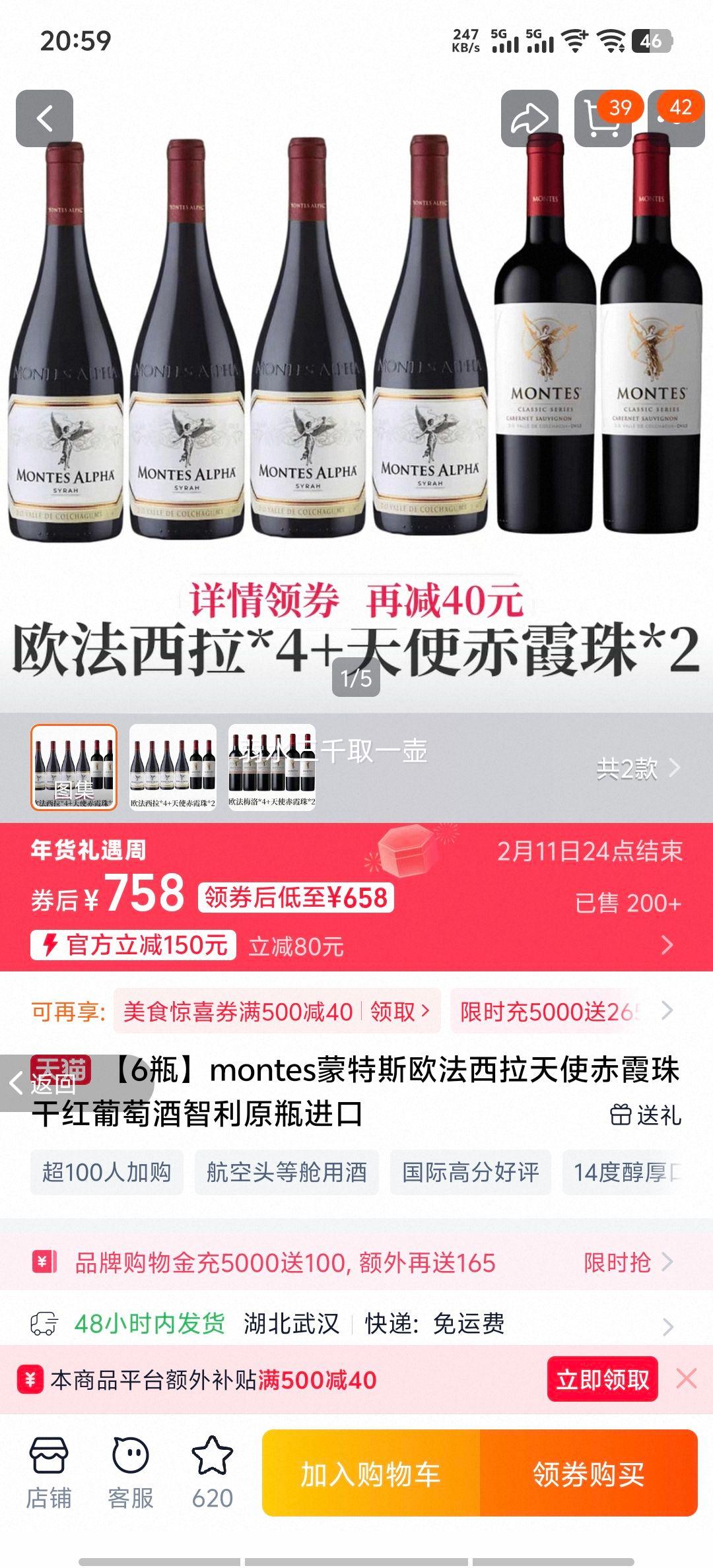
Task: Tap 加入购物车 to add to cart
Action: [x=371, y=1473]
